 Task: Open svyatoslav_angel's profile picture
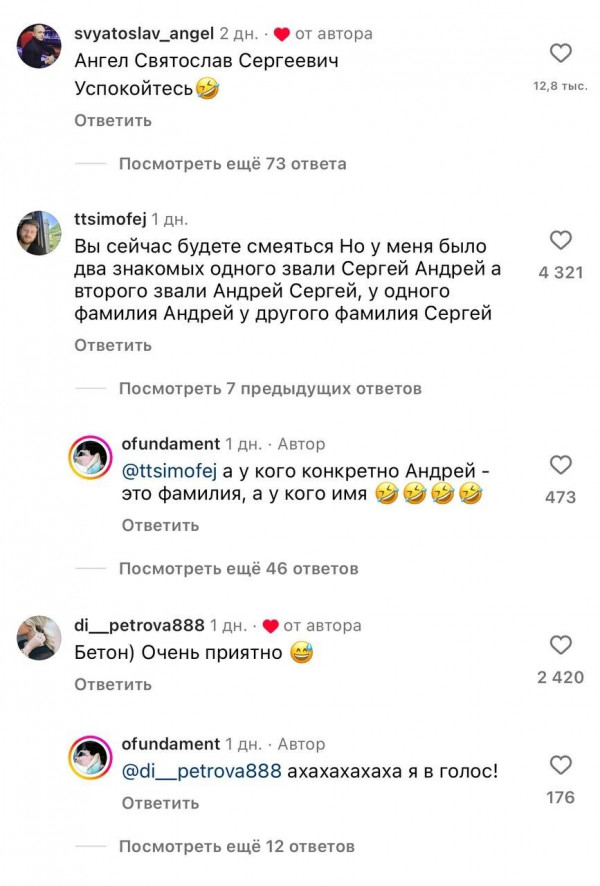pos(39,46)
